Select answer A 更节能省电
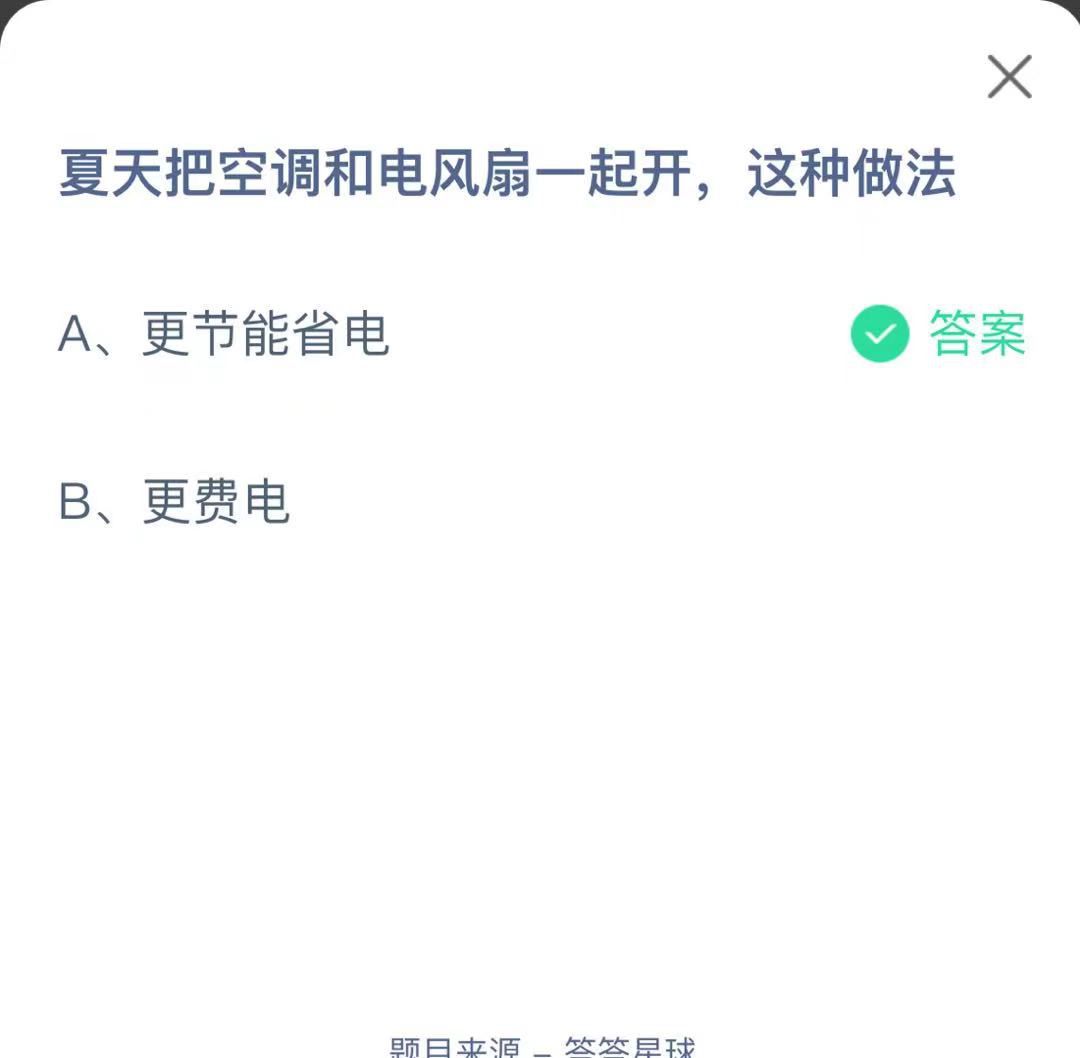 coord(224,334)
